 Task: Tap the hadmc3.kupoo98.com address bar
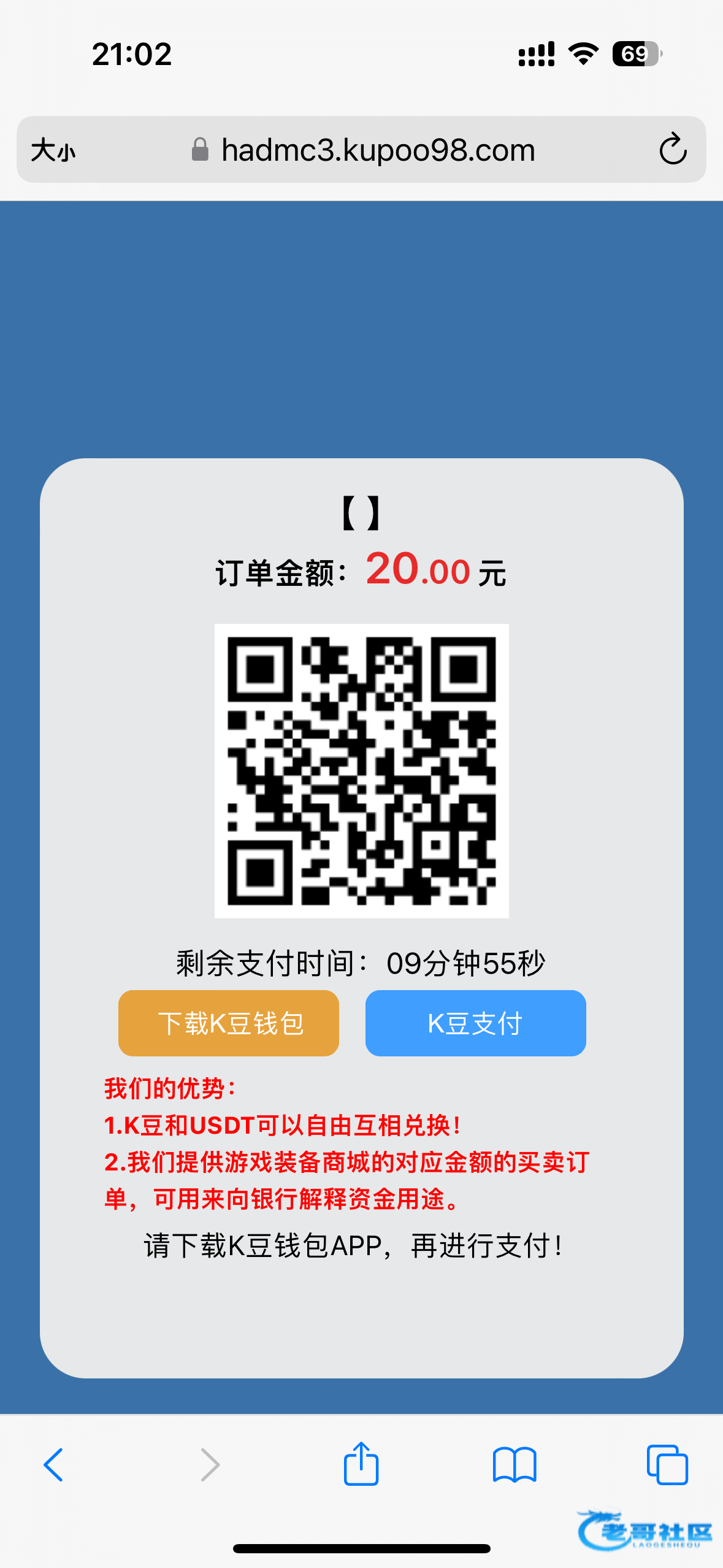[378, 150]
